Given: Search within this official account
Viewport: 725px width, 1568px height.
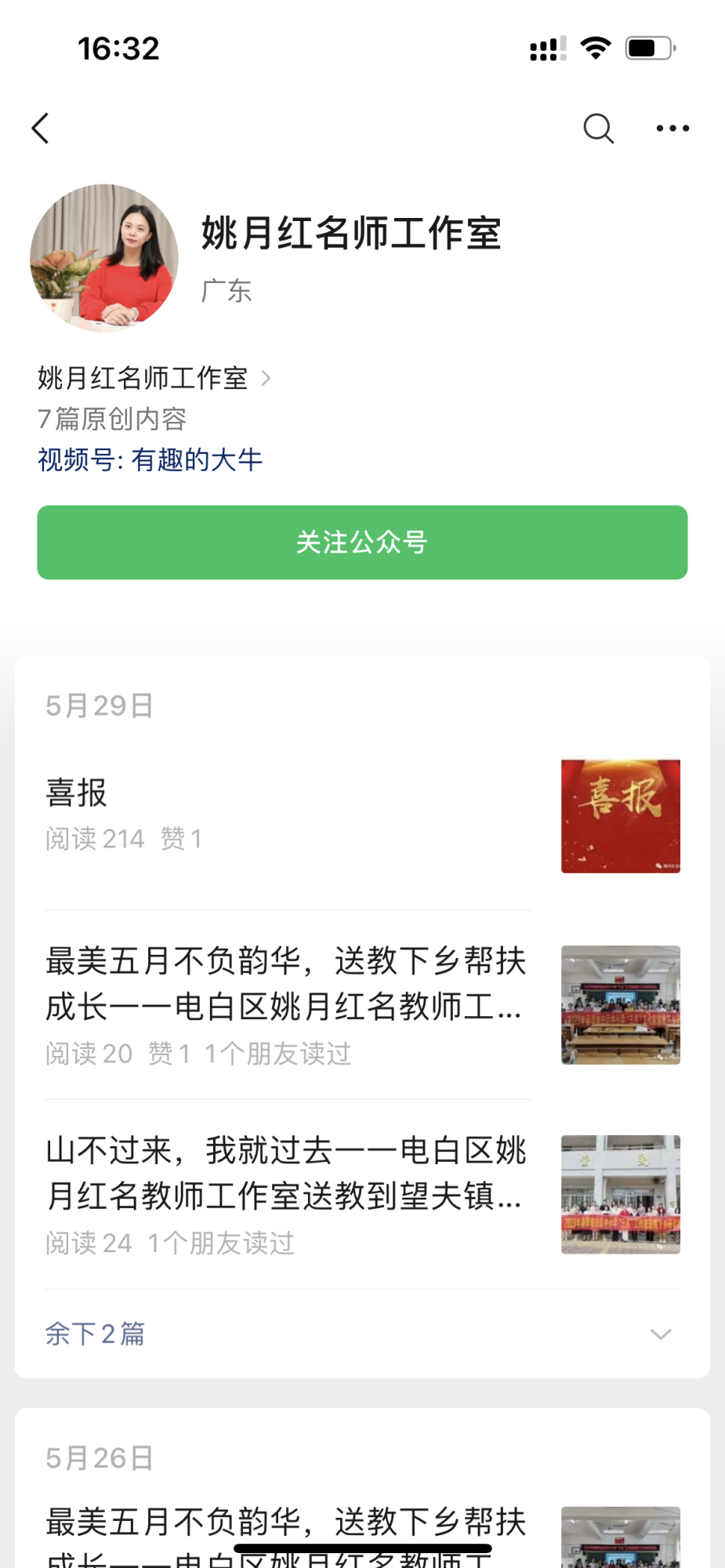Looking at the screenshot, I should pos(598,128).
